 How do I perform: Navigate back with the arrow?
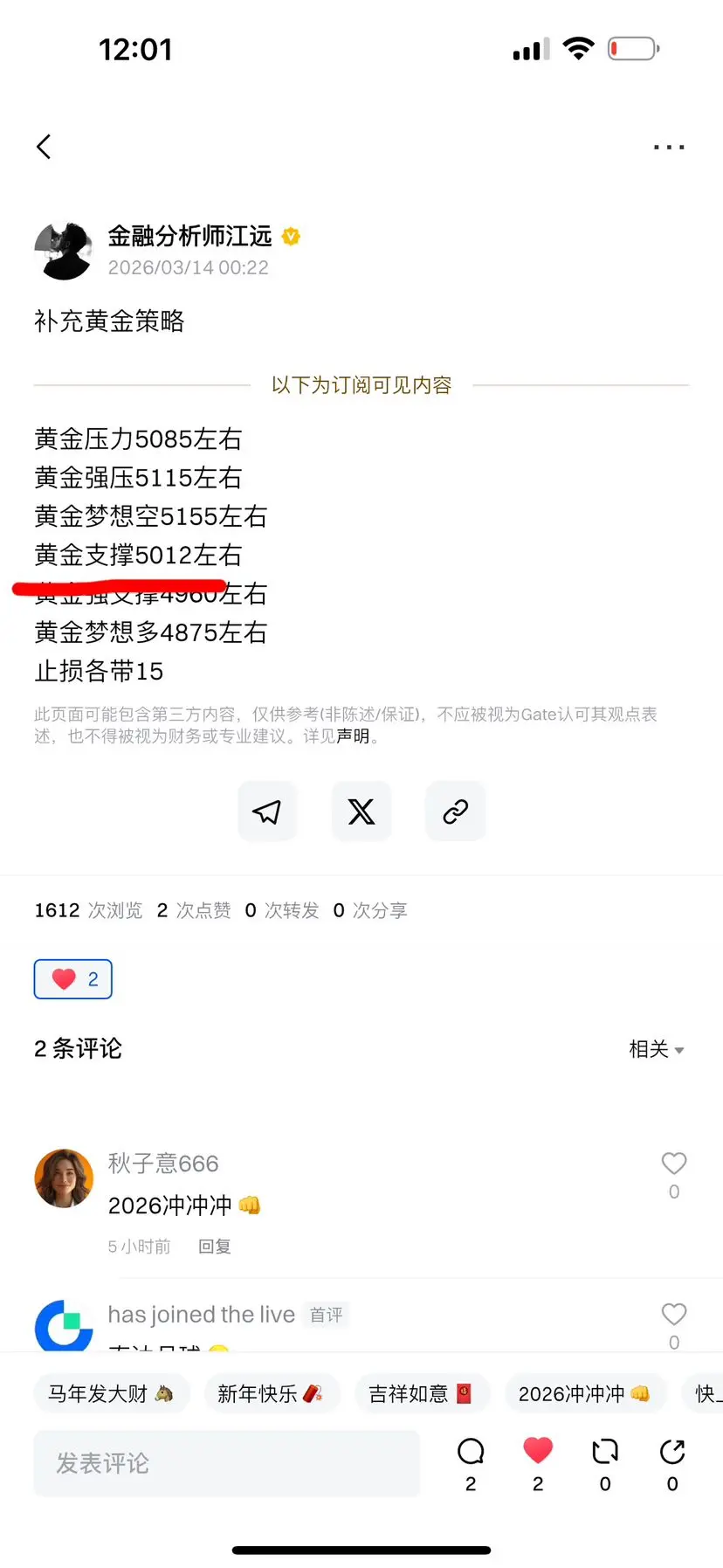[x=44, y=147]
